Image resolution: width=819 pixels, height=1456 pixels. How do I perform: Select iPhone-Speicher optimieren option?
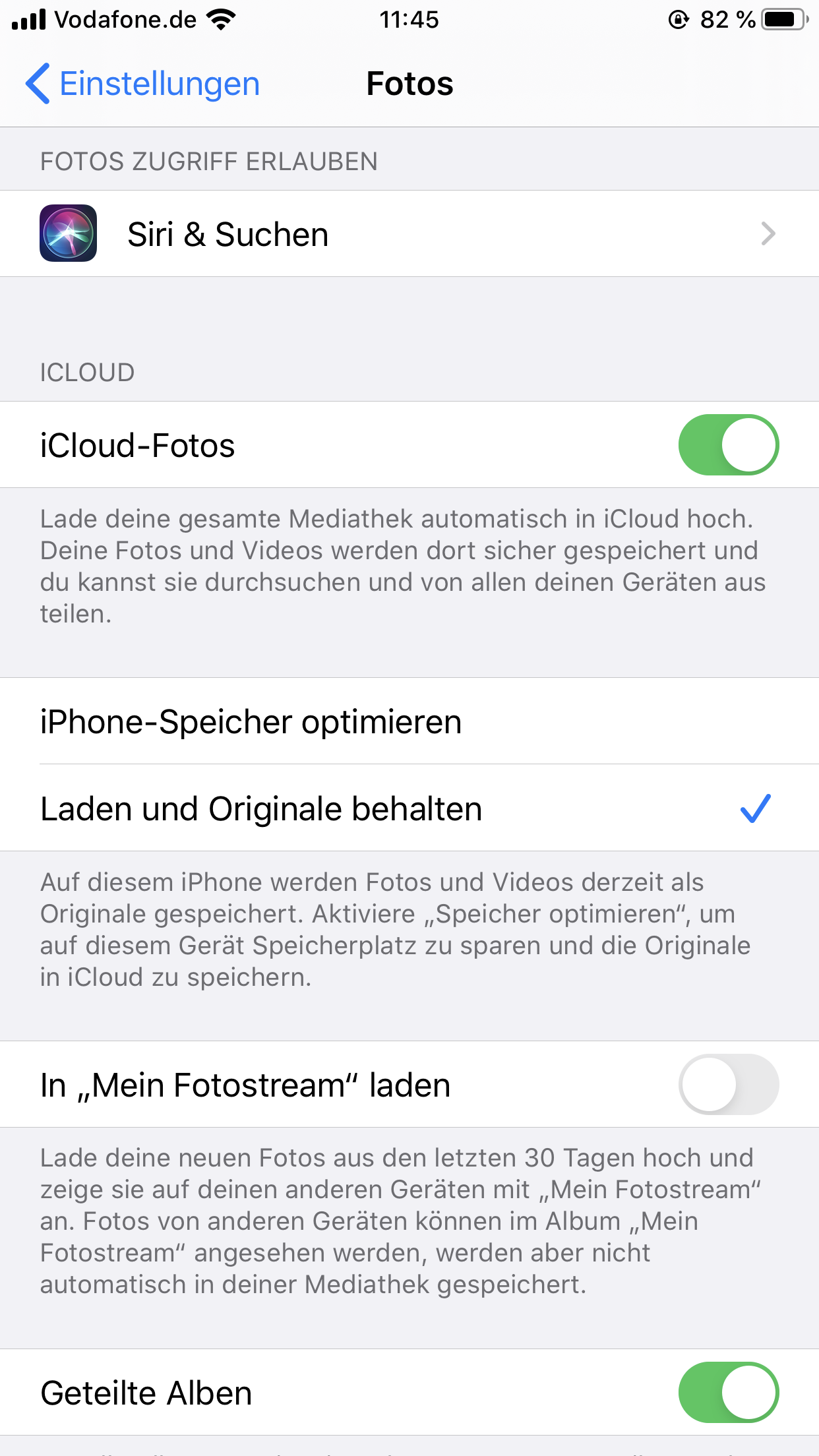[x=409, y=721]
